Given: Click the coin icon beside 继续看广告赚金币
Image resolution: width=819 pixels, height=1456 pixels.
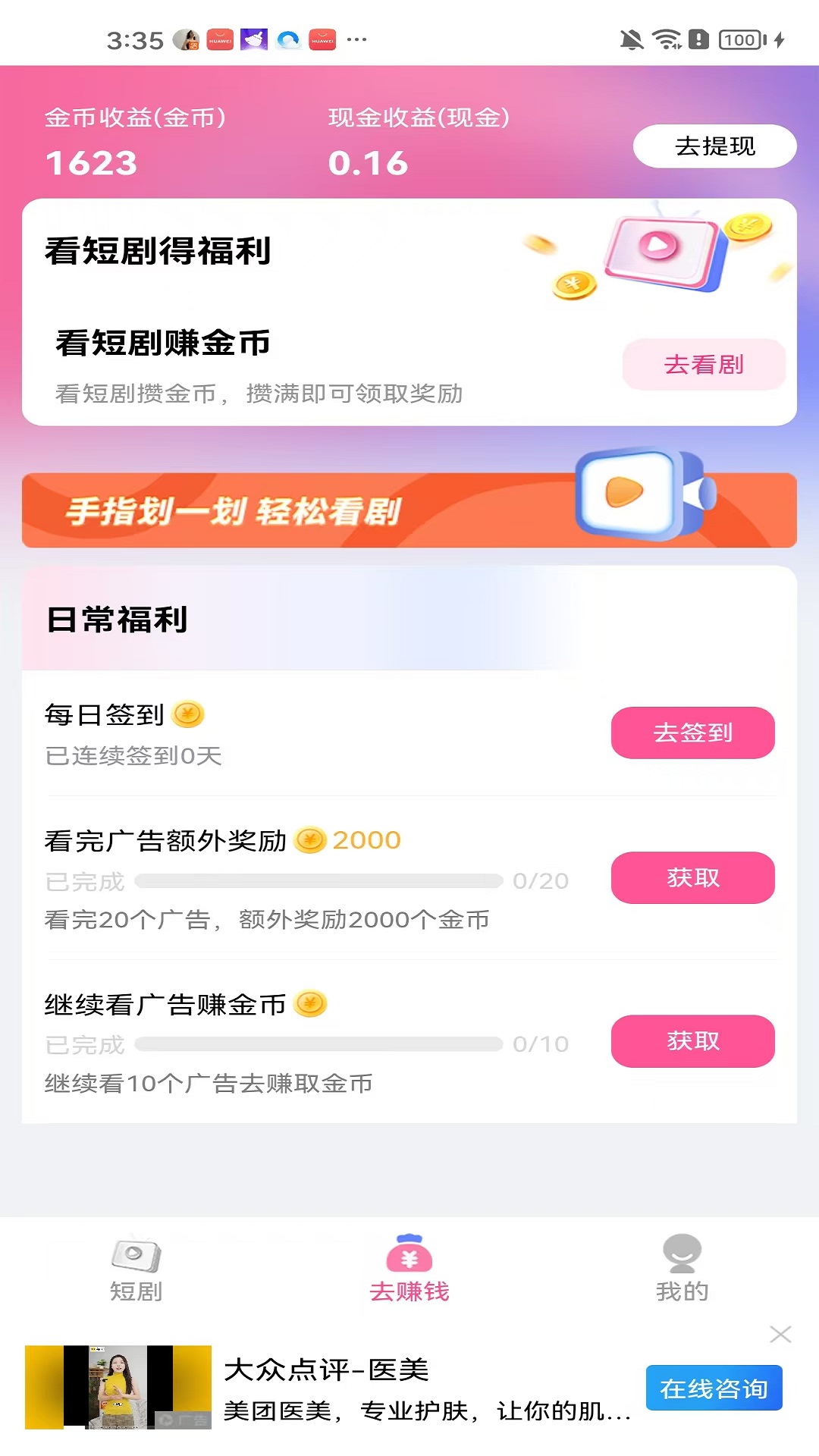Looking at the screenshot, I should [x=312, y=1004].
